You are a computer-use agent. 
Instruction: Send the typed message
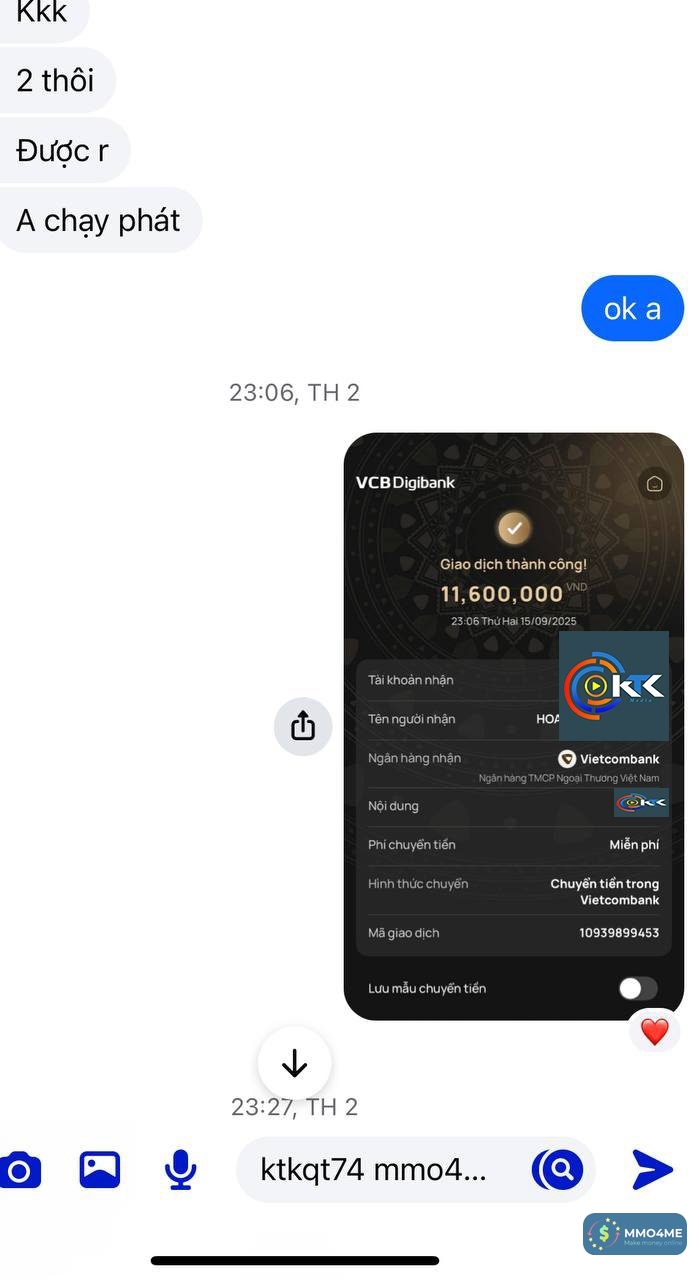(x=652, y=1169)
